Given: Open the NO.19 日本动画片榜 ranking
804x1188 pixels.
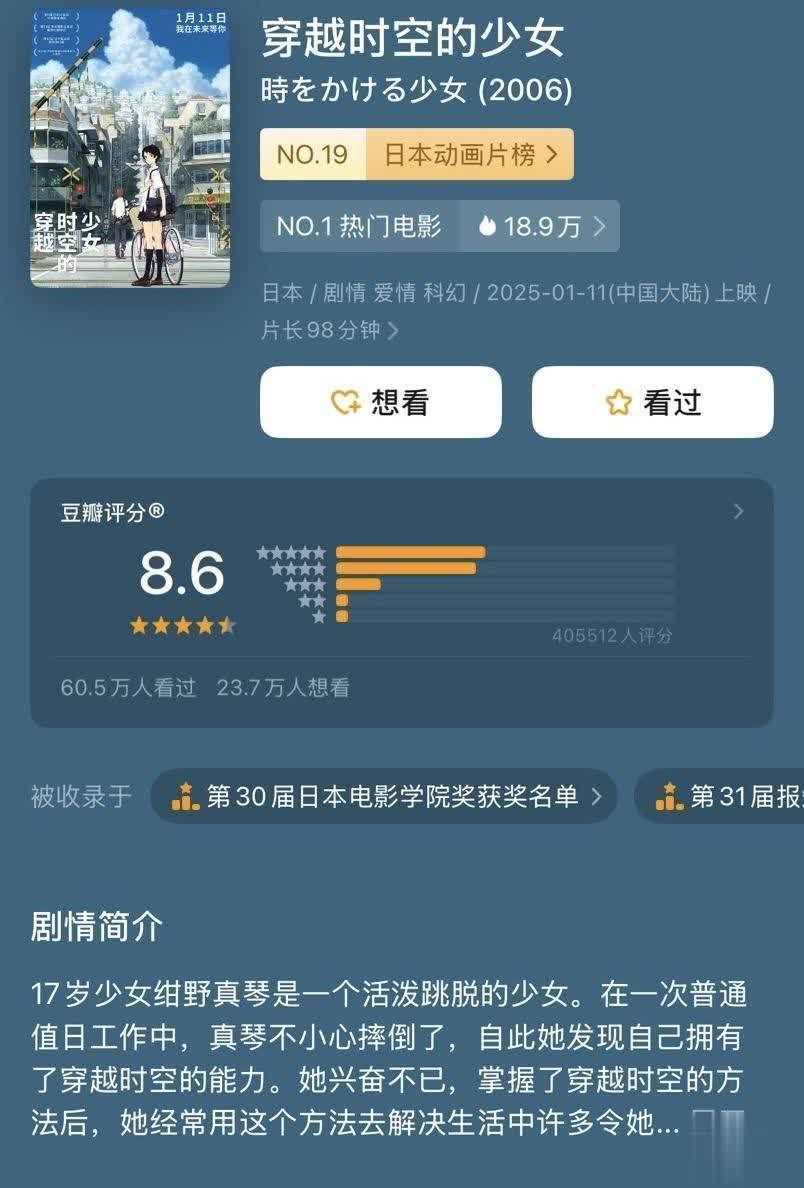Looking at the screenshot, I should 416,154.
